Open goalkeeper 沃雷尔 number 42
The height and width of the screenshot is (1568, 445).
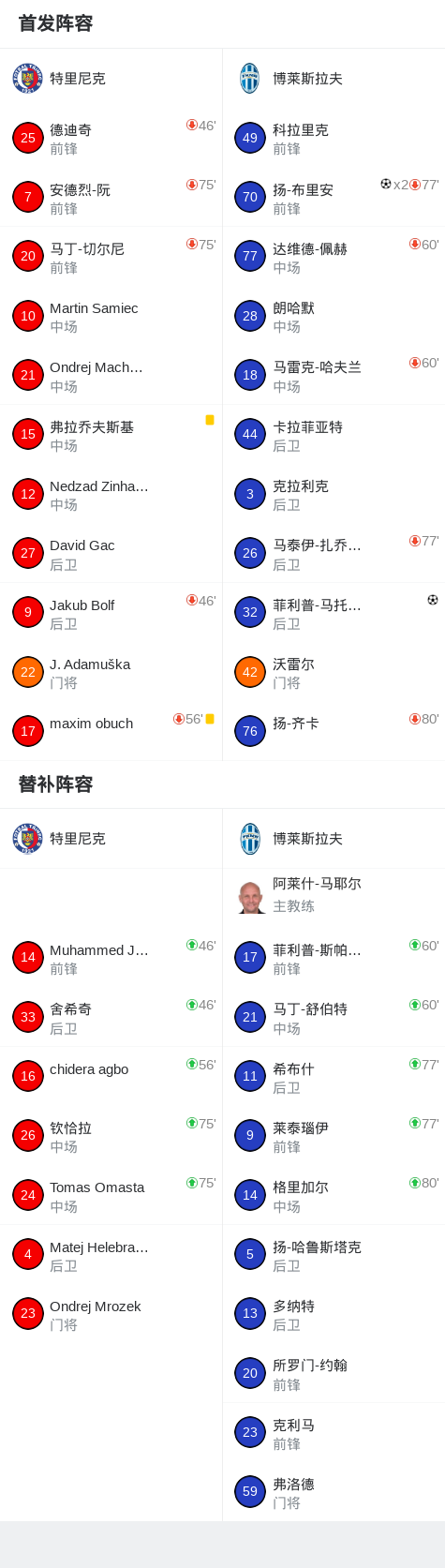point(334,672)
